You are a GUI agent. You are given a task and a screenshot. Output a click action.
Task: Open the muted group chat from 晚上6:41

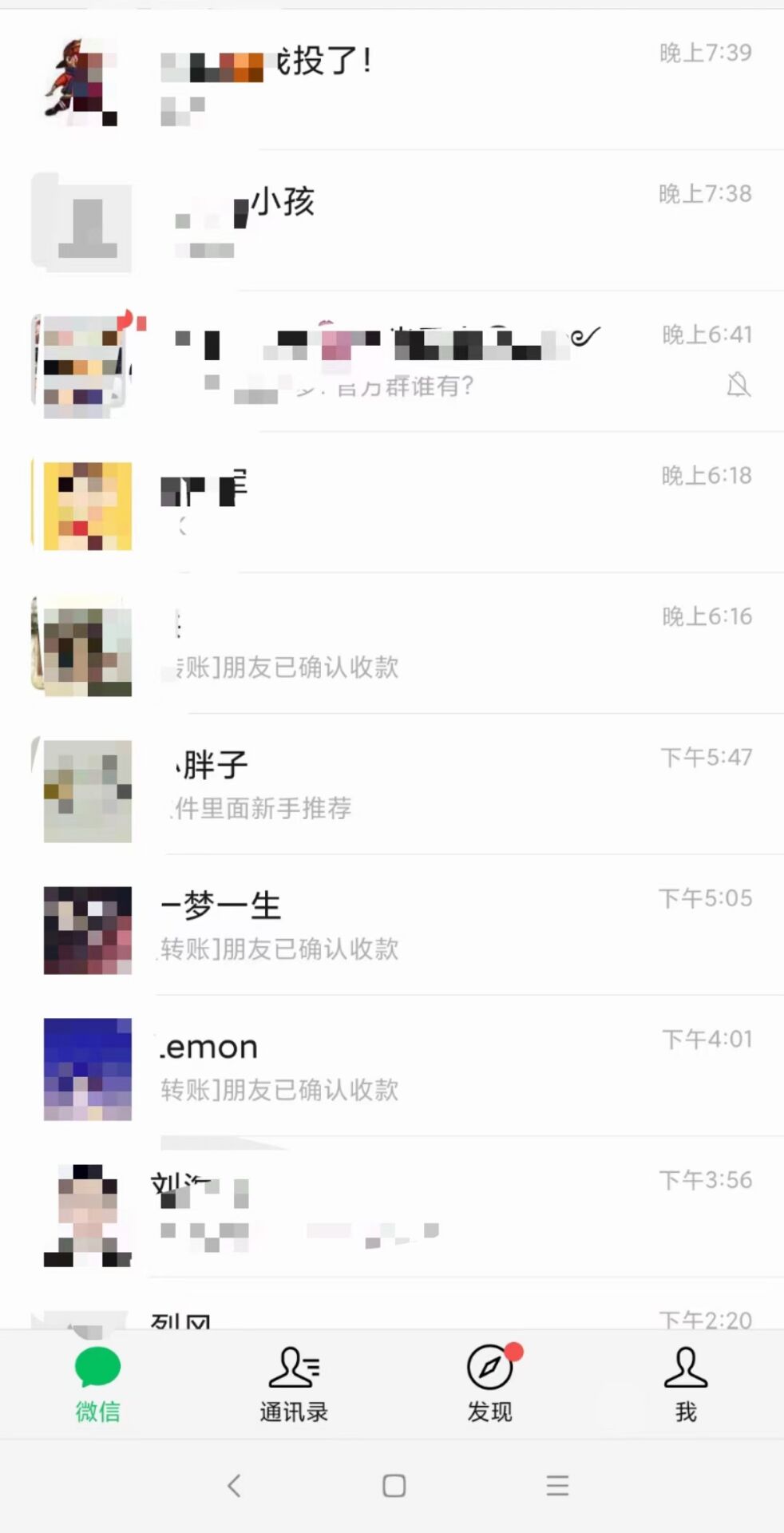click(x=399, y=362)
